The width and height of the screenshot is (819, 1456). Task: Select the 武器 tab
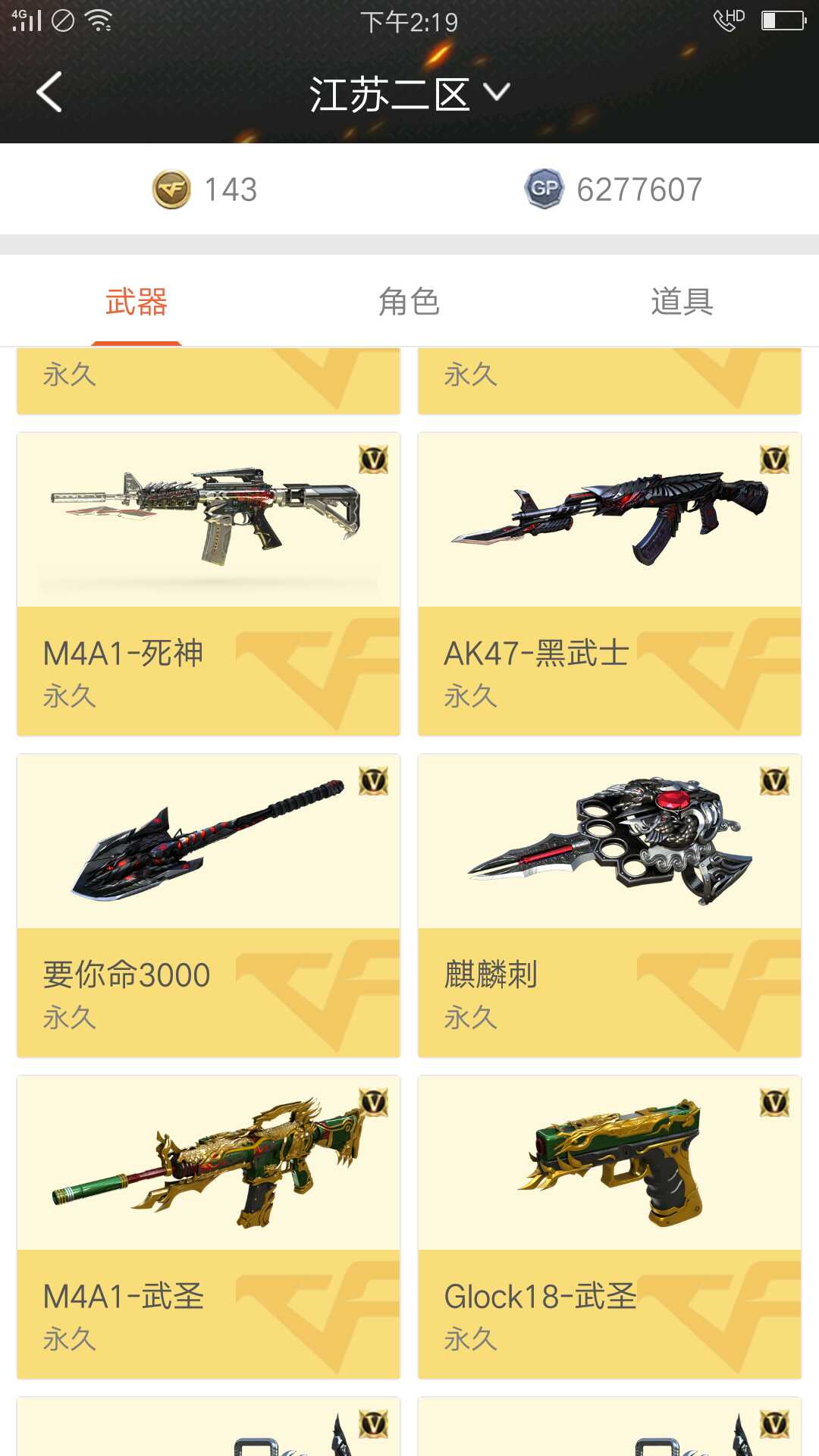click(x=136, y=302)
